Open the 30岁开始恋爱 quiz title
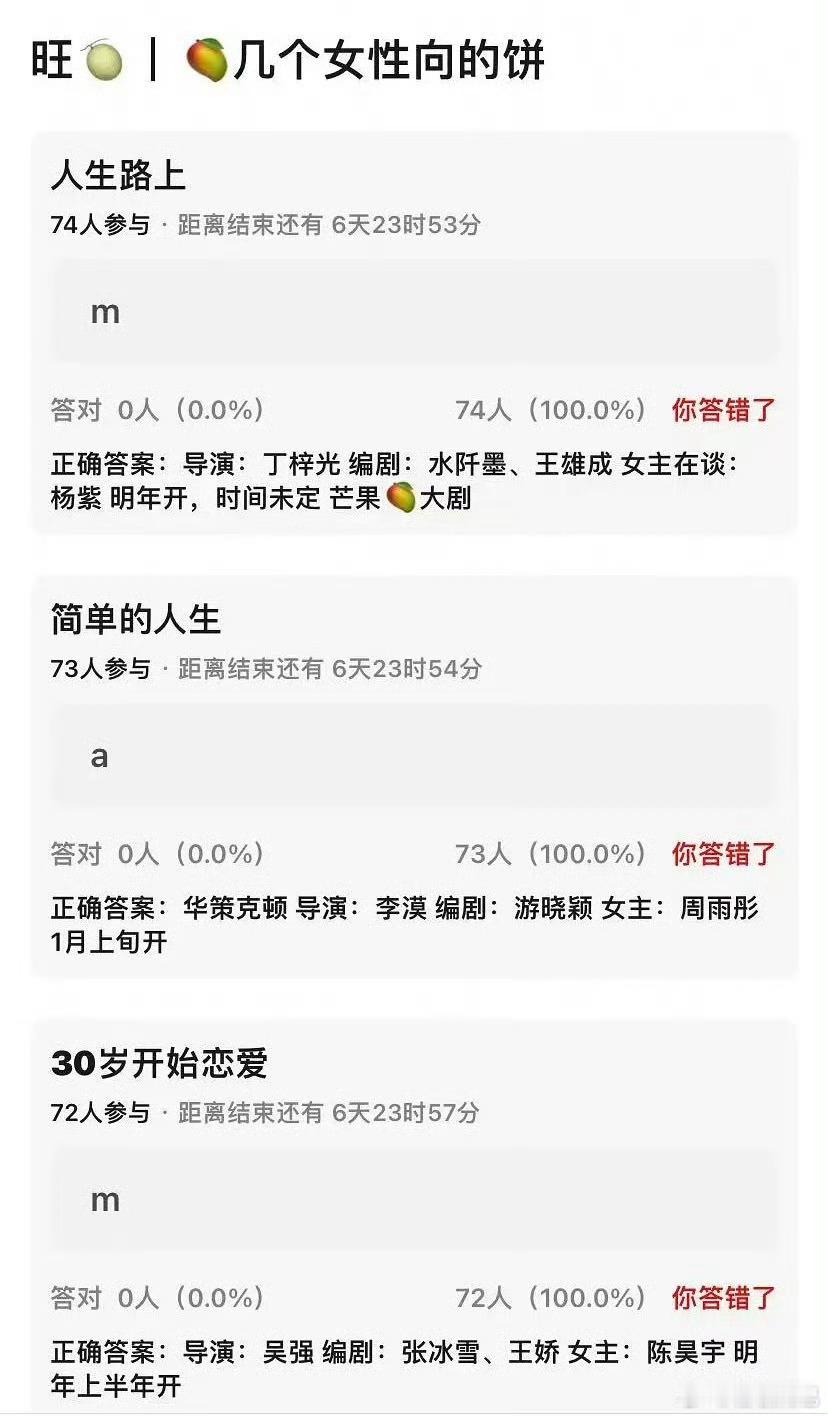This screenshot has height=1416, width=828. point(160,1063)
